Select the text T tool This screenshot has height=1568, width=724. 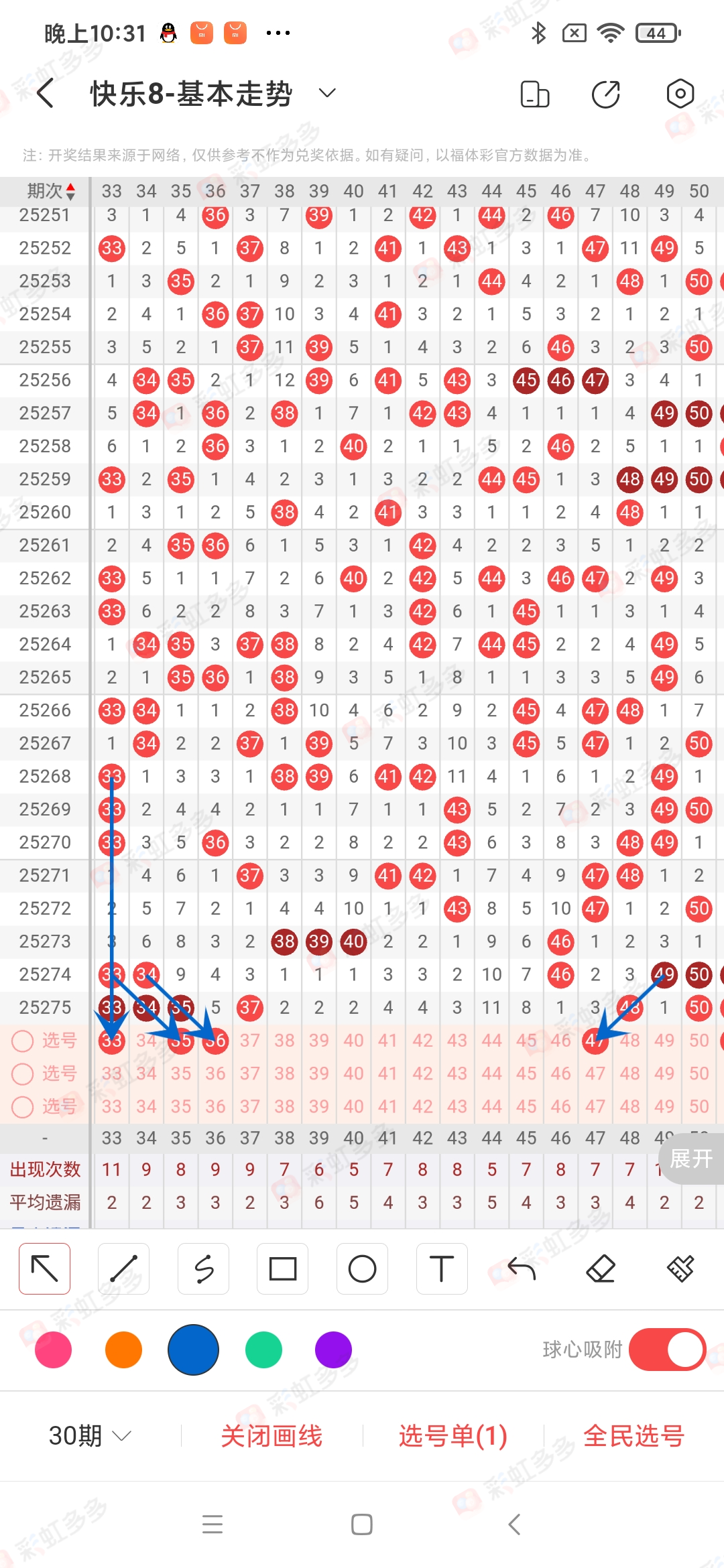tap(441, 1268)
